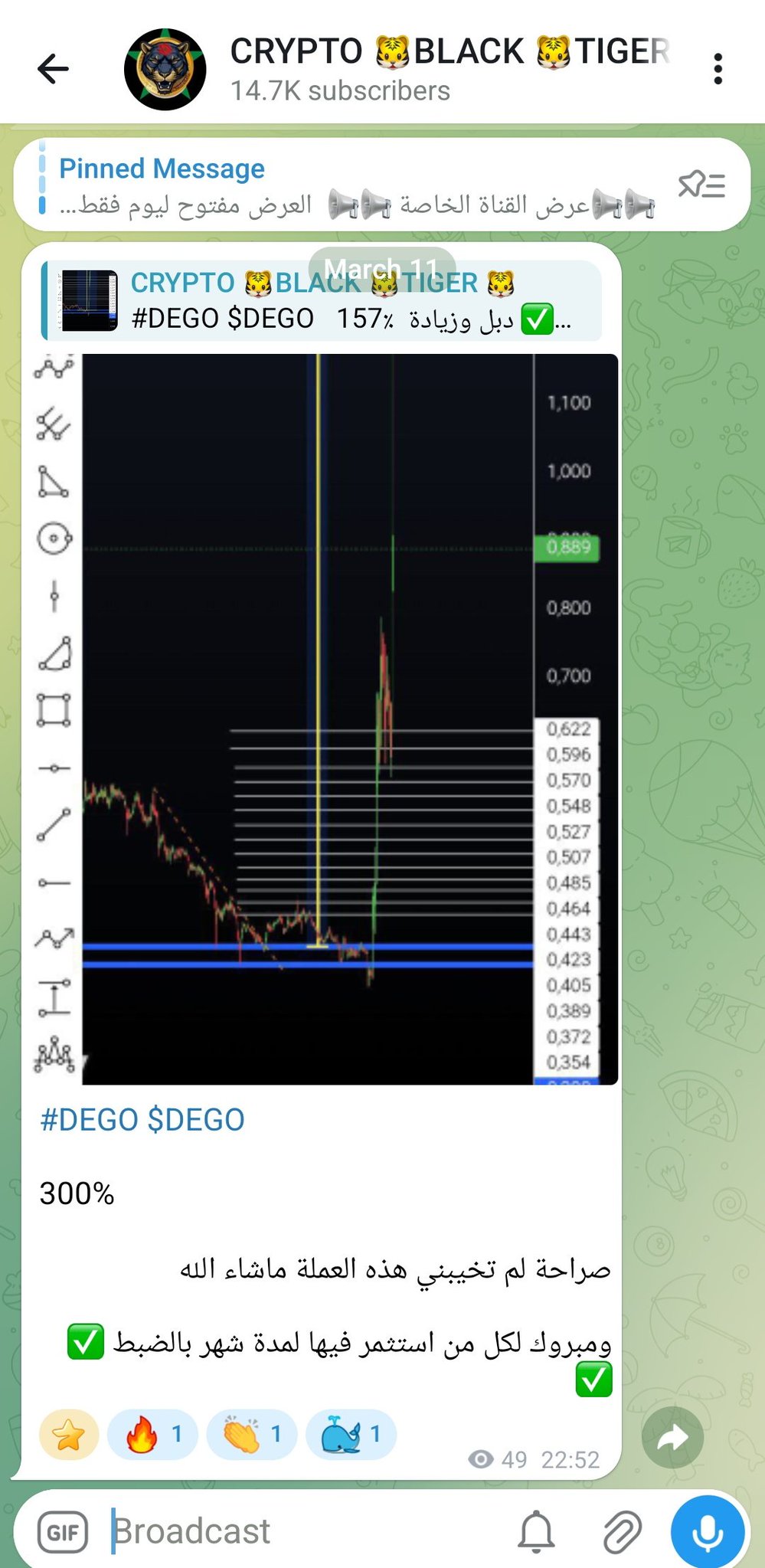
Task: Add the star reaction
Action: 69,1434
